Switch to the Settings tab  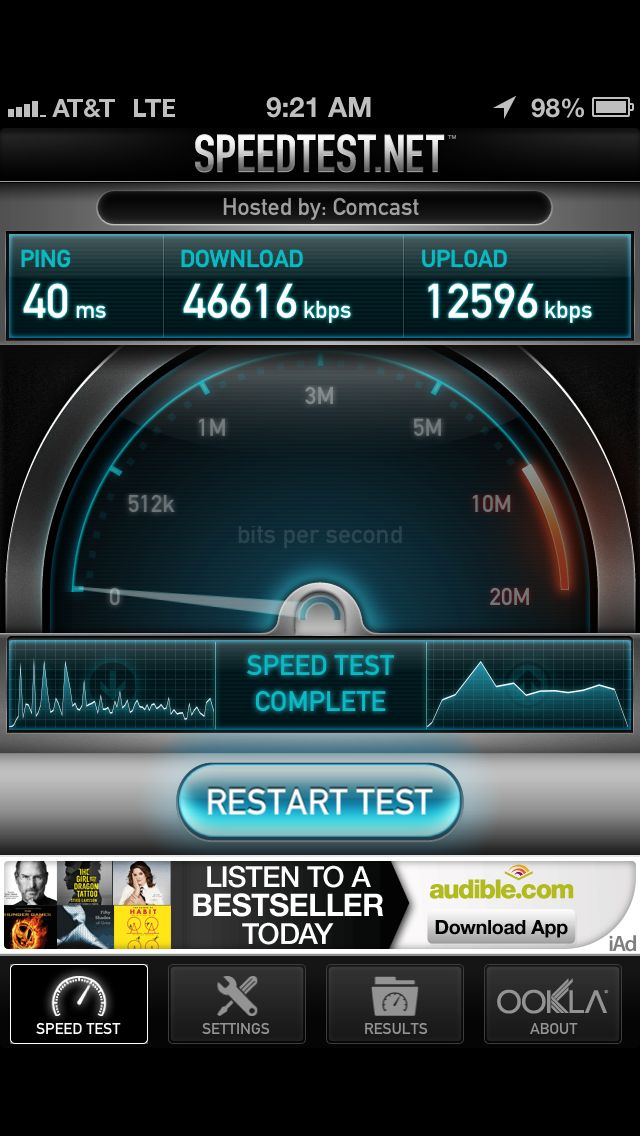(236, 1003)
